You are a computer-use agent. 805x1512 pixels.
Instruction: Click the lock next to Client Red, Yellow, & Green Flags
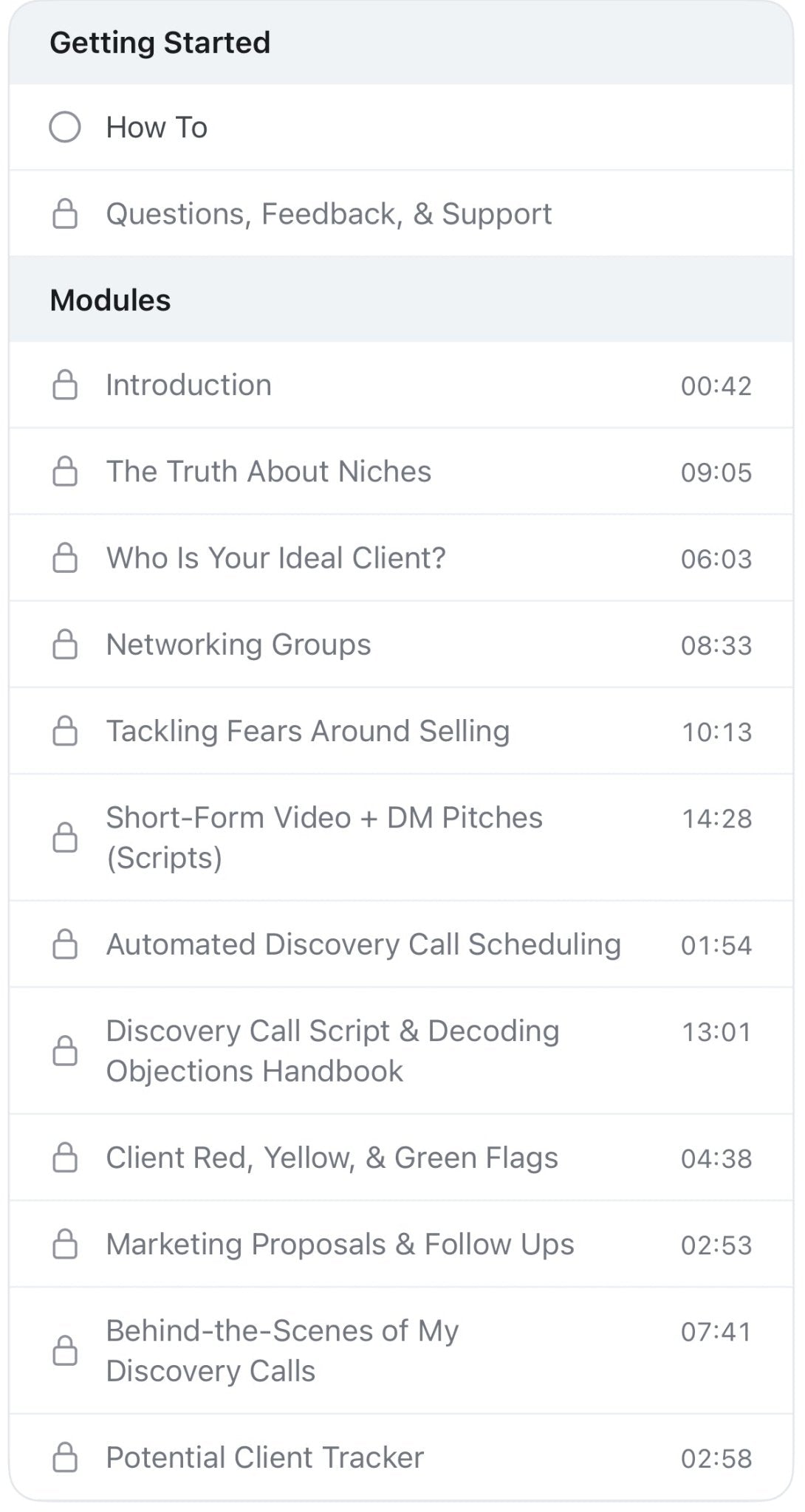click(x=65, y=1158)
